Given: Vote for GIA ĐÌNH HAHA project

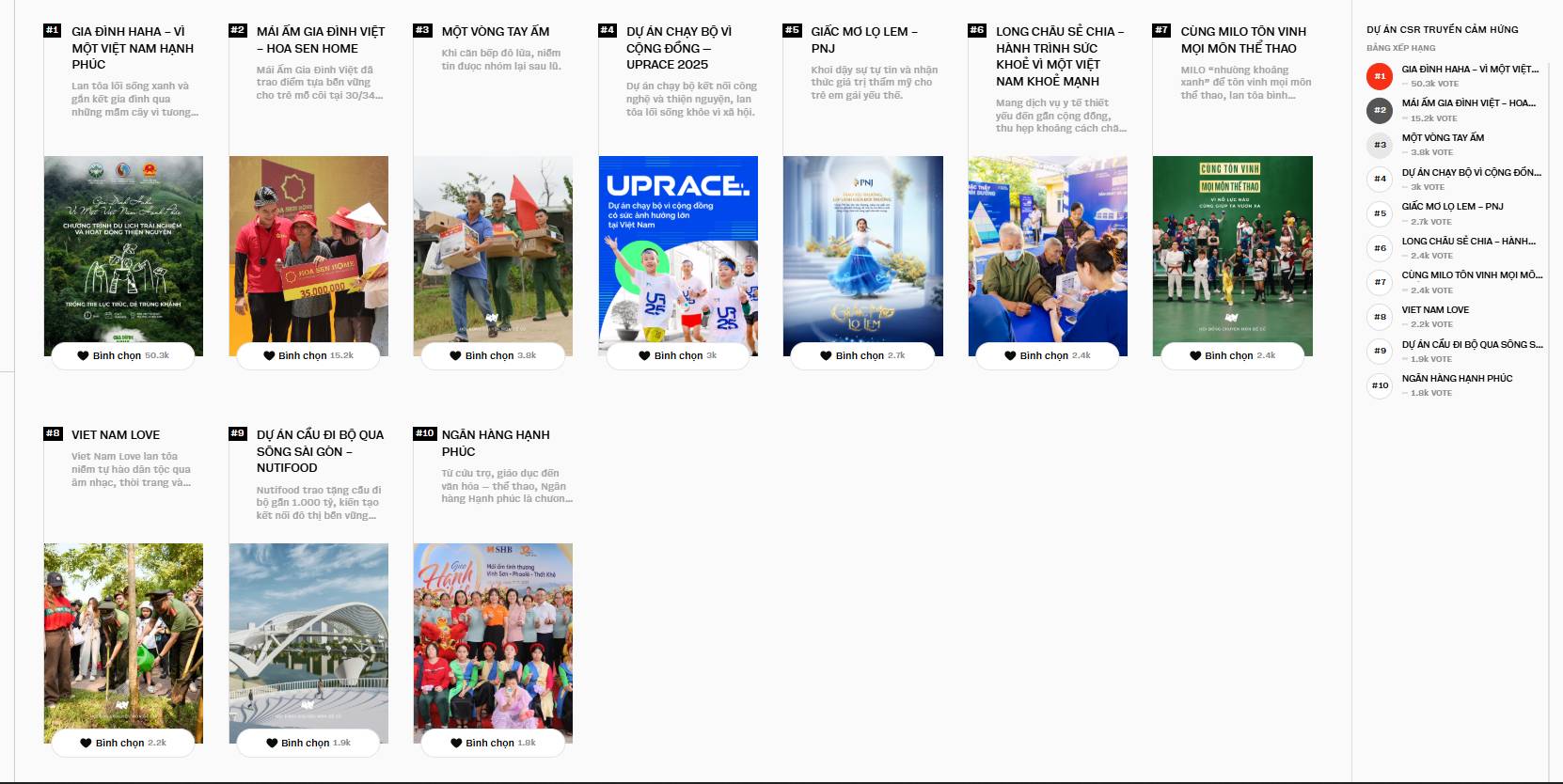Looking at the screenshot, I should pos(123,355).
